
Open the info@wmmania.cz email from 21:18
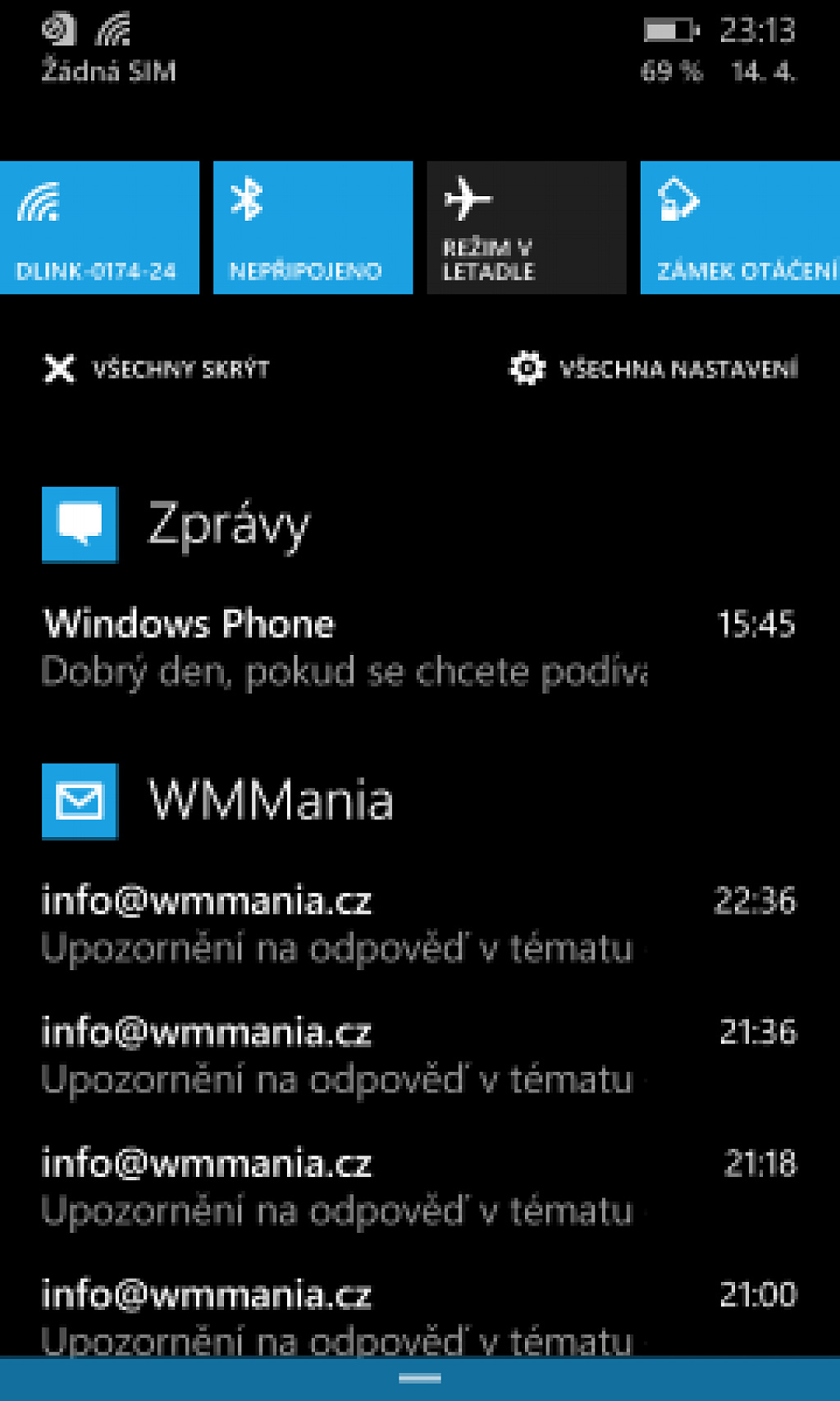(418, 1187)
